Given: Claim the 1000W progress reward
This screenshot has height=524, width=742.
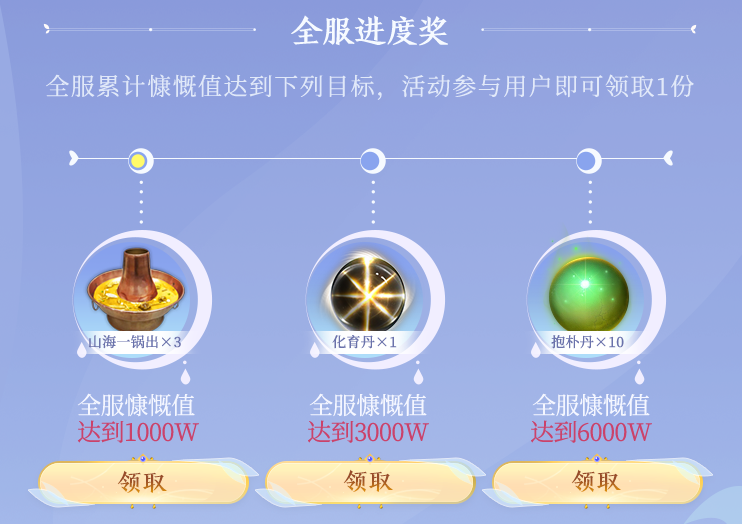Looking at the screenshot, I should click(x=142, y=482).
